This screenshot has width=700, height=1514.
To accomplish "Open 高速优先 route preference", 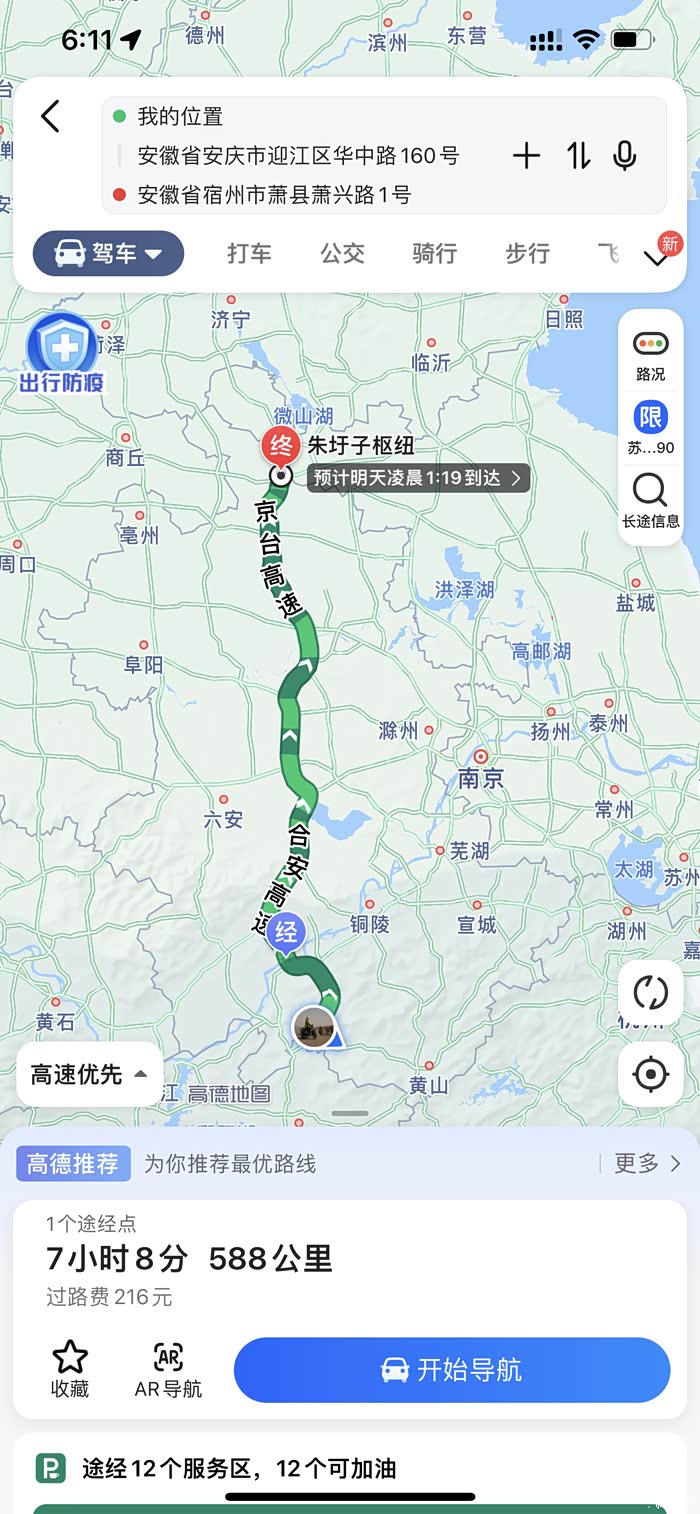I will [x=89, y=1074].
